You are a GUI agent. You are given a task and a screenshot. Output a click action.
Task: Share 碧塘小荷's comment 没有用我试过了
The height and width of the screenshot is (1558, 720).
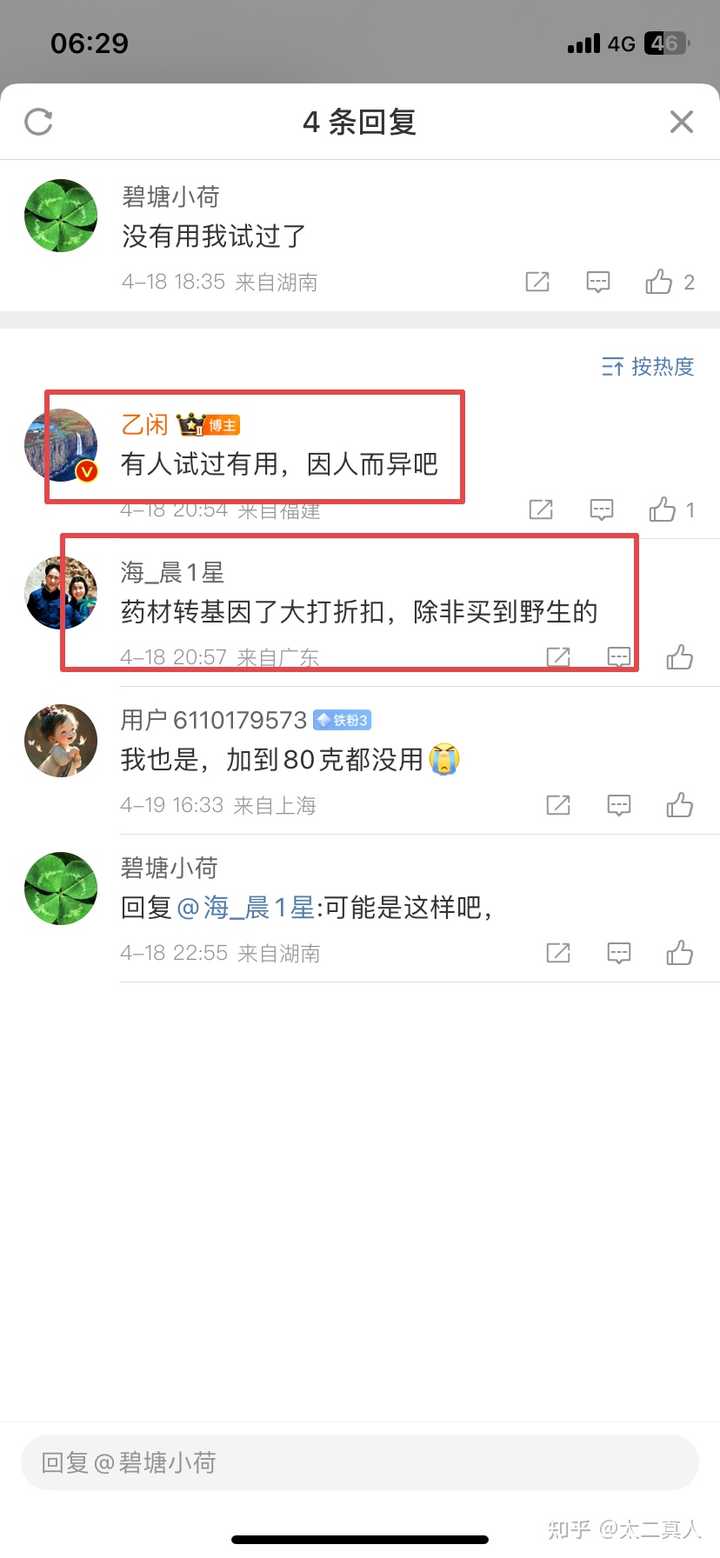click(x=538, y=282)
